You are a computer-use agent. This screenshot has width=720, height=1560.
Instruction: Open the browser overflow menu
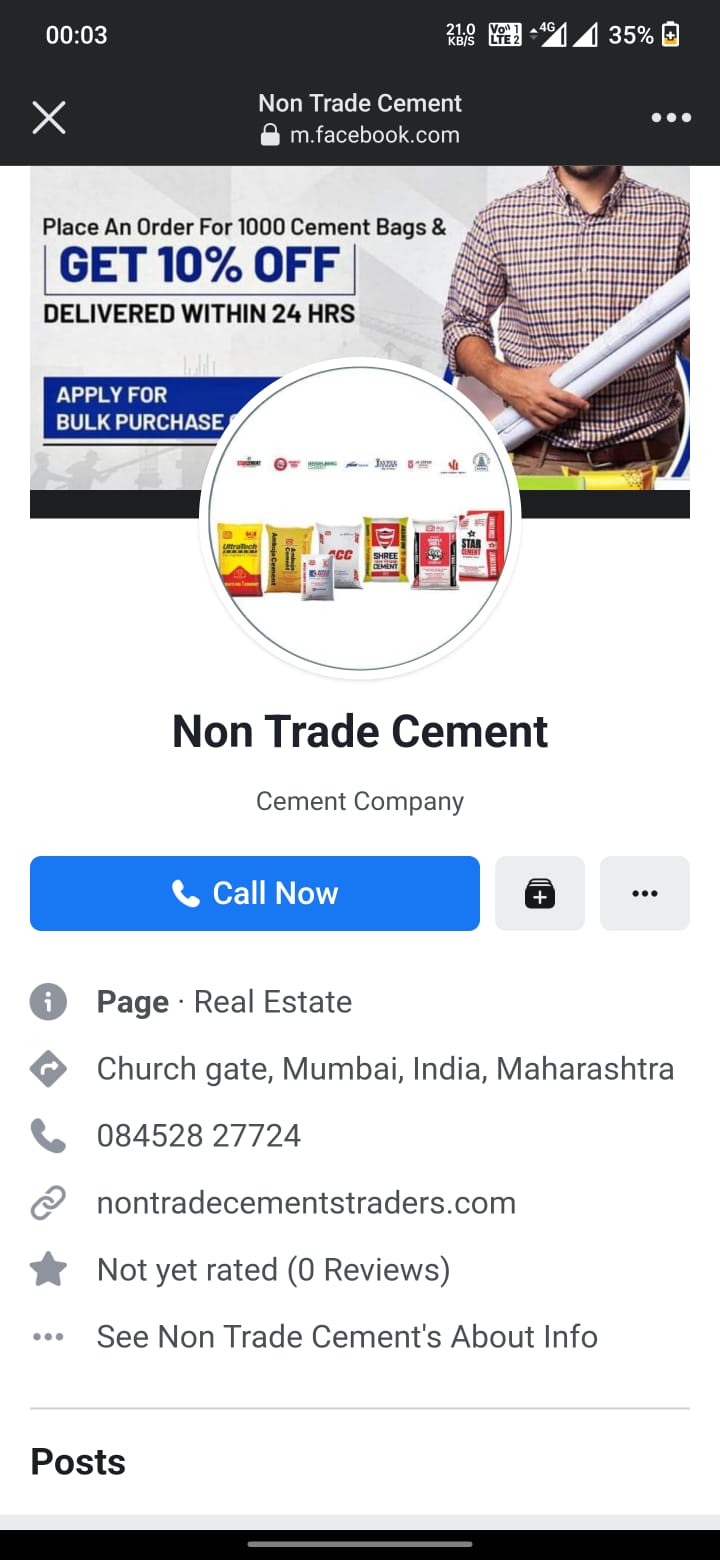pos(671,118)
